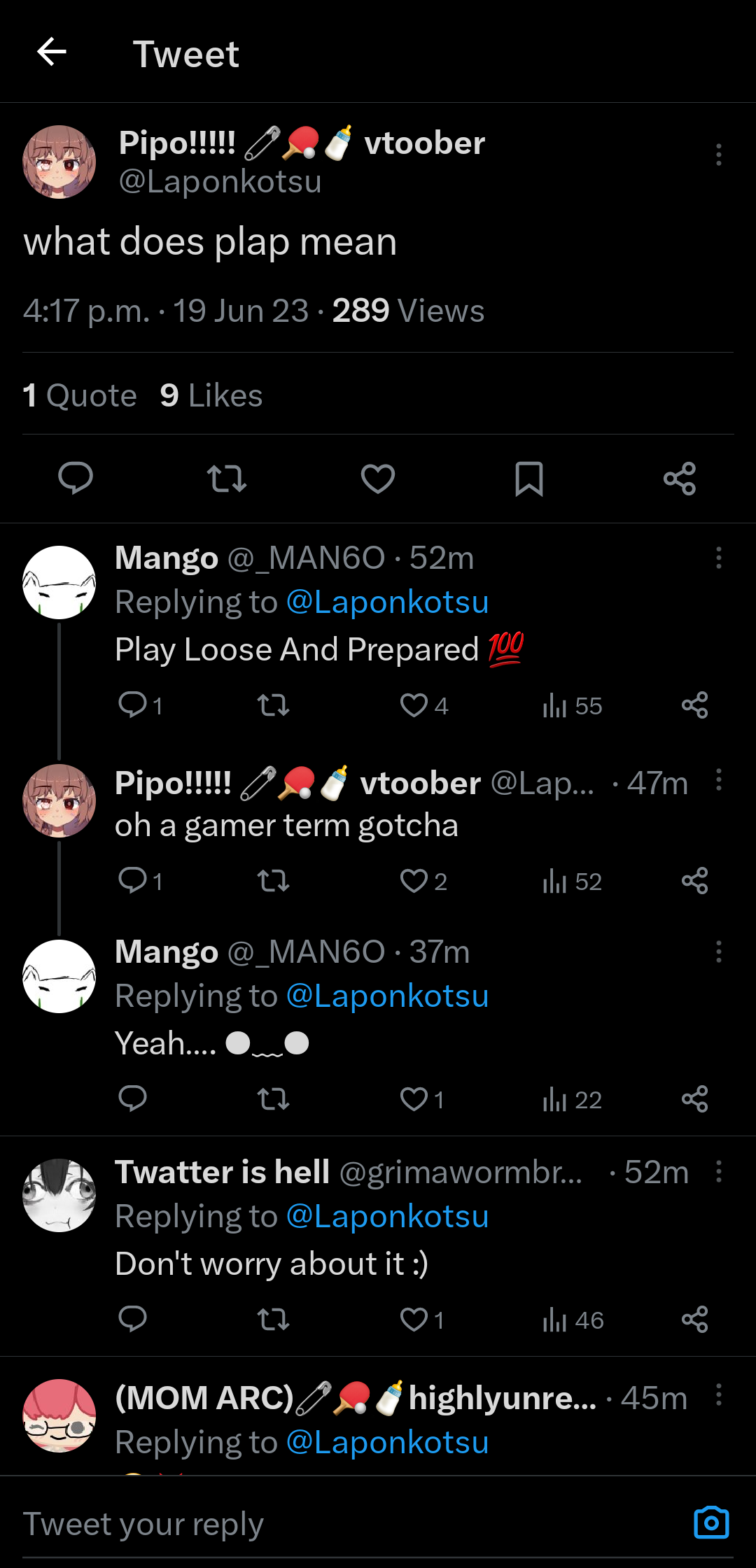Screen dimensions: 756x1568
Task: Tap @Laponkotsu link in Mango's first reply
Action: [388, 602]
